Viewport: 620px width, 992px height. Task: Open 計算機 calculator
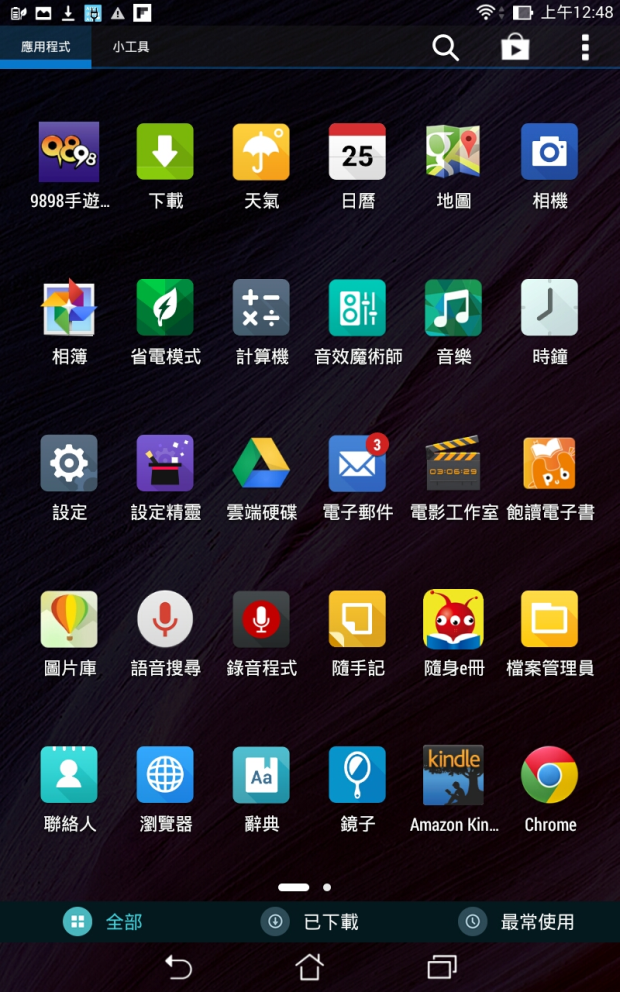(261, 308)
